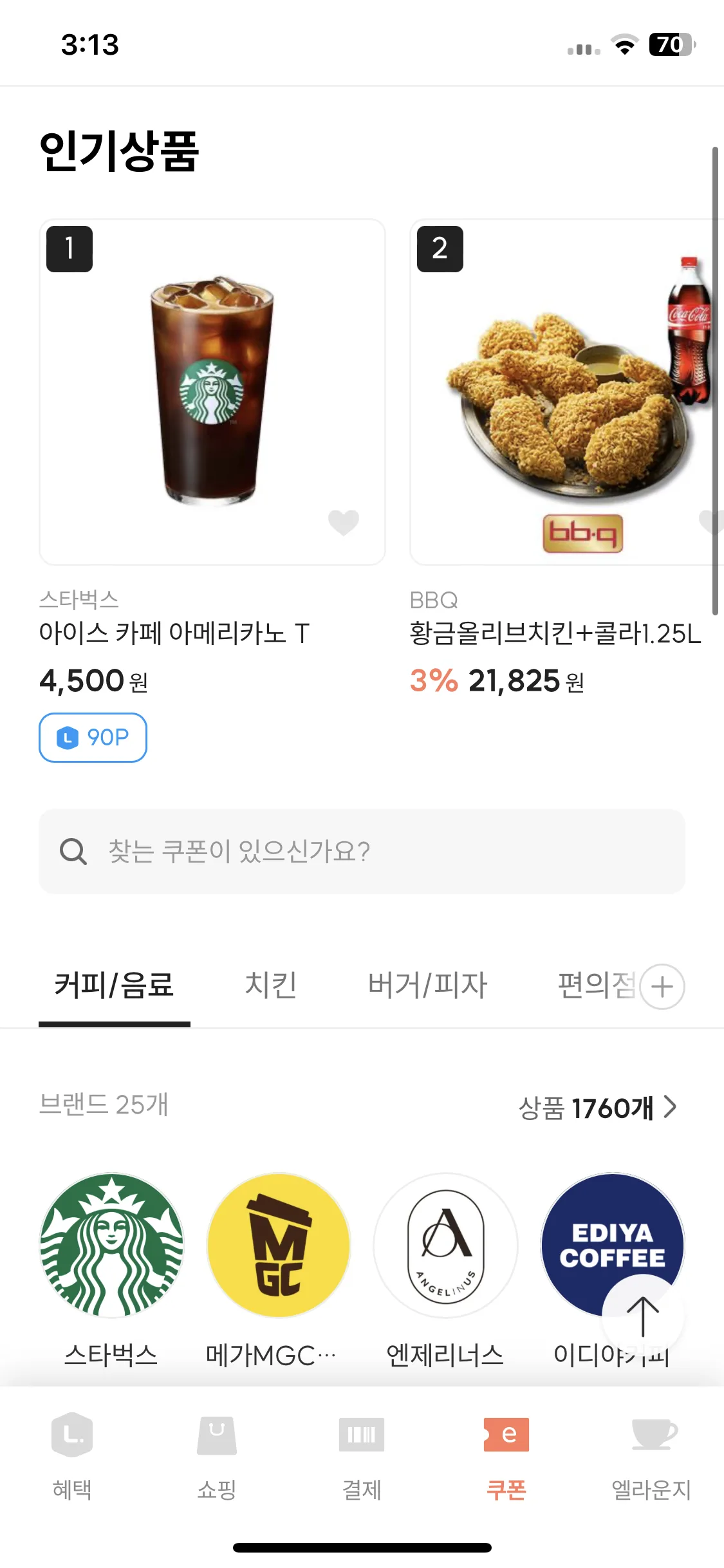
Task: Switch to the 버거/피자 category tab
Action: pos(427,986)
